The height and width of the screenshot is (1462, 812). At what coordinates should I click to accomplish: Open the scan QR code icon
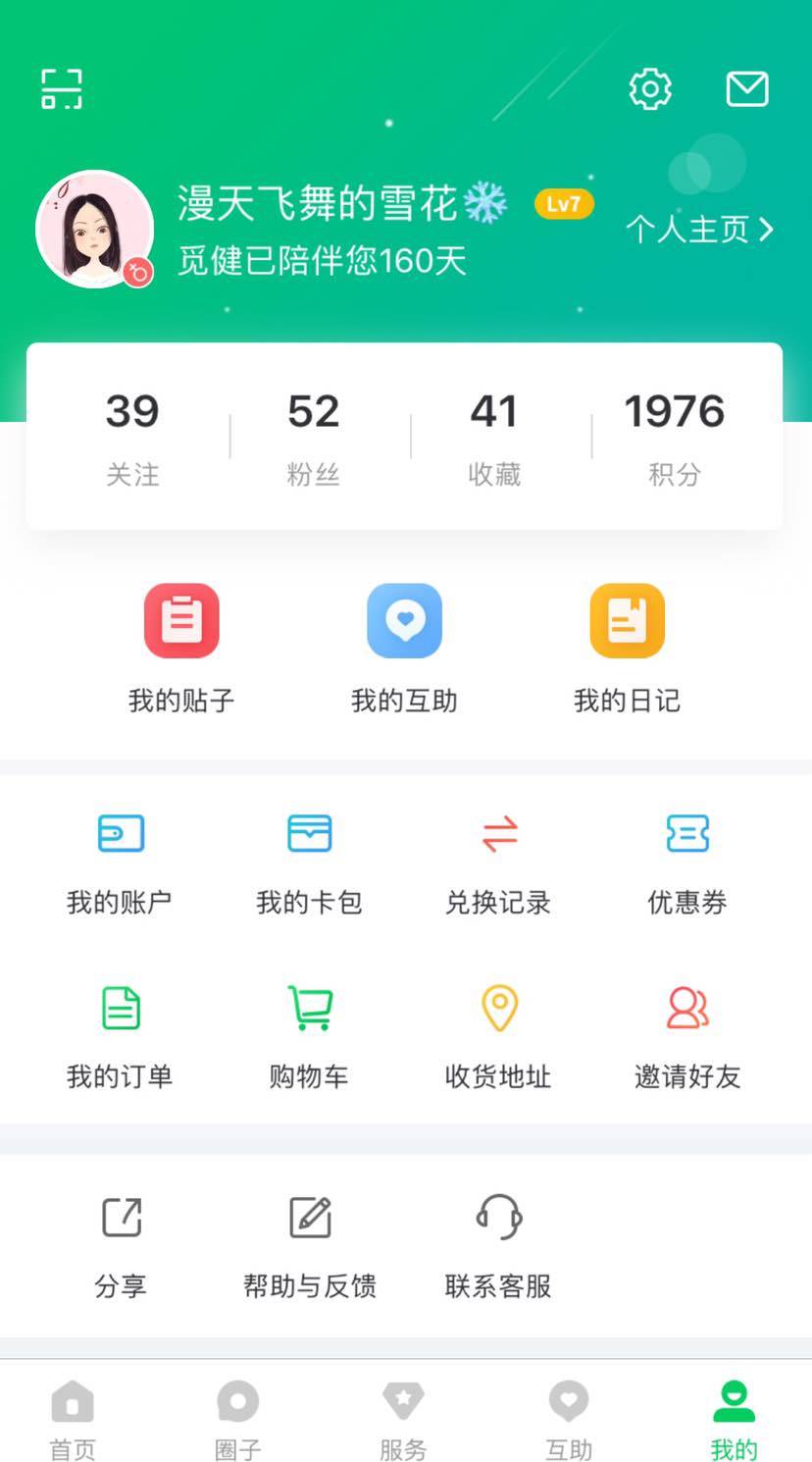pos(61,89)
